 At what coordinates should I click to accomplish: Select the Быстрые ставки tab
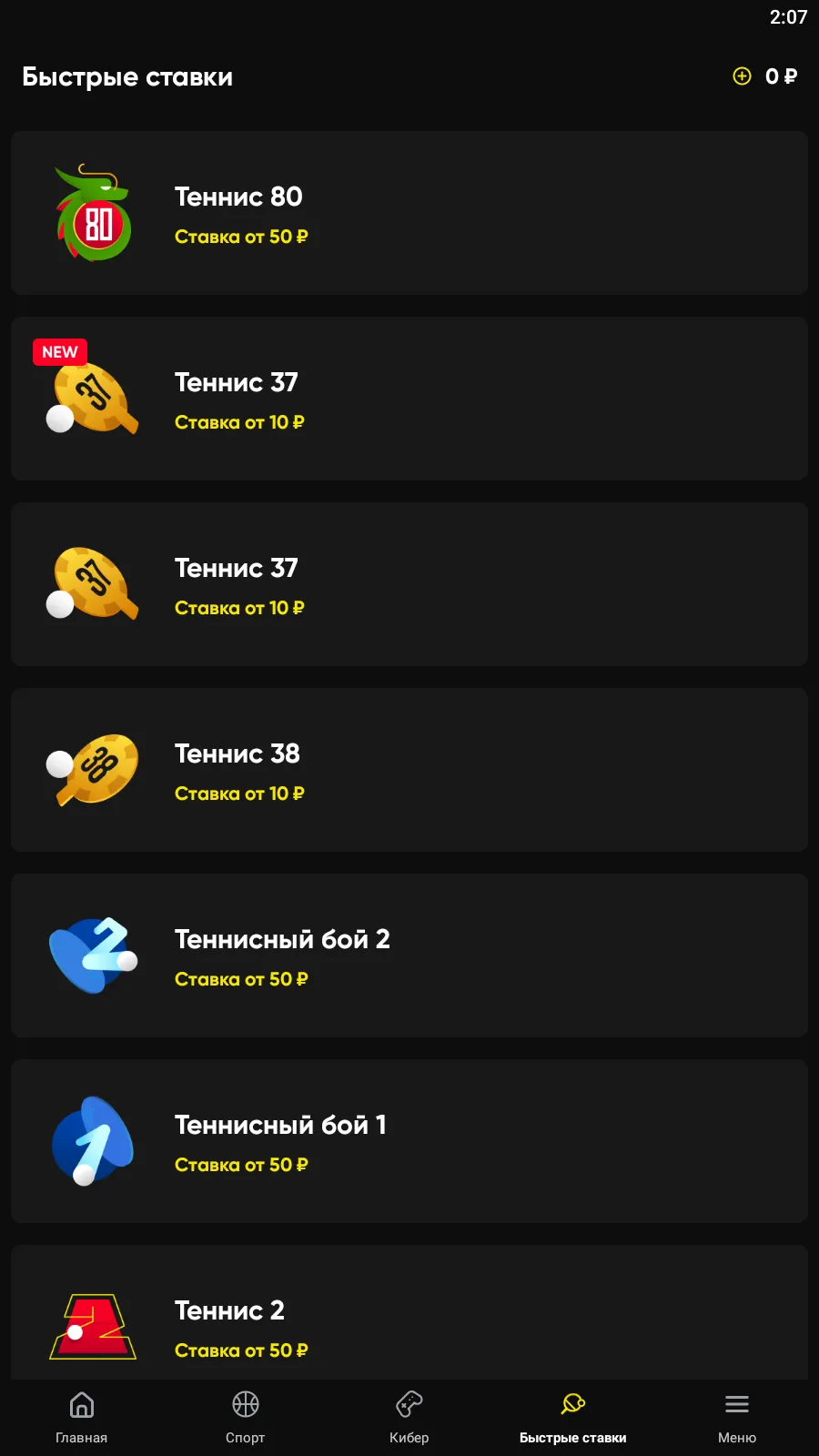(572, 1417)
